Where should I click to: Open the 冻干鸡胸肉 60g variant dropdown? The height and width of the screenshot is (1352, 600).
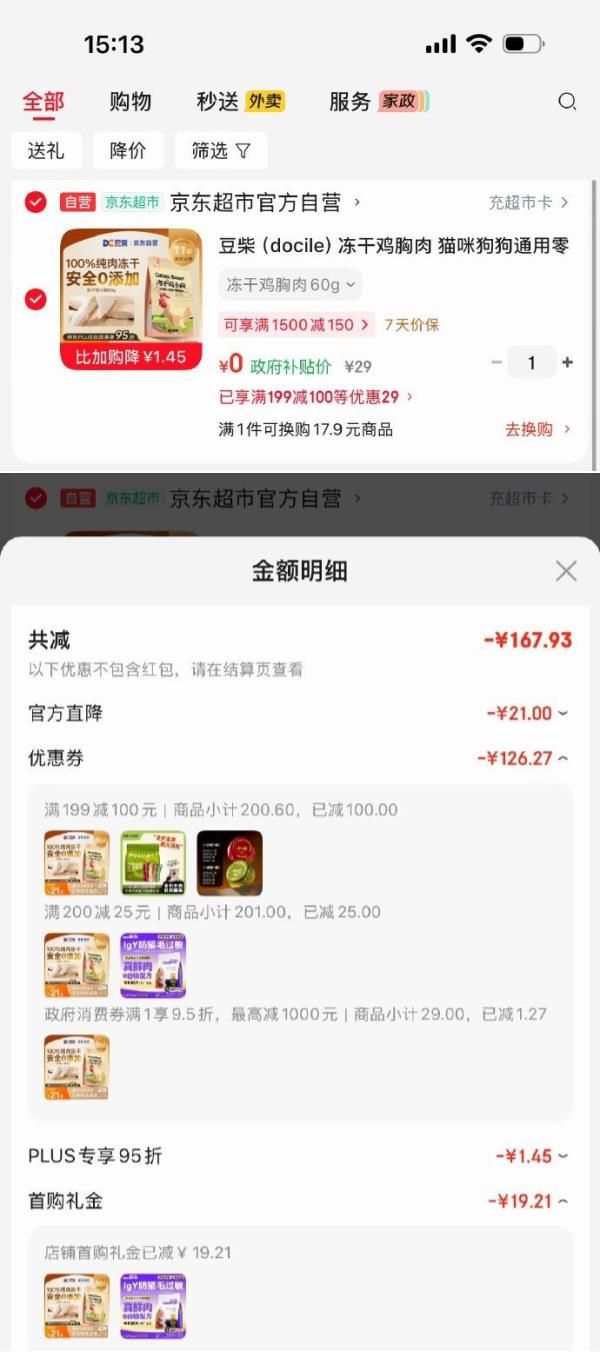click(290, 285)
